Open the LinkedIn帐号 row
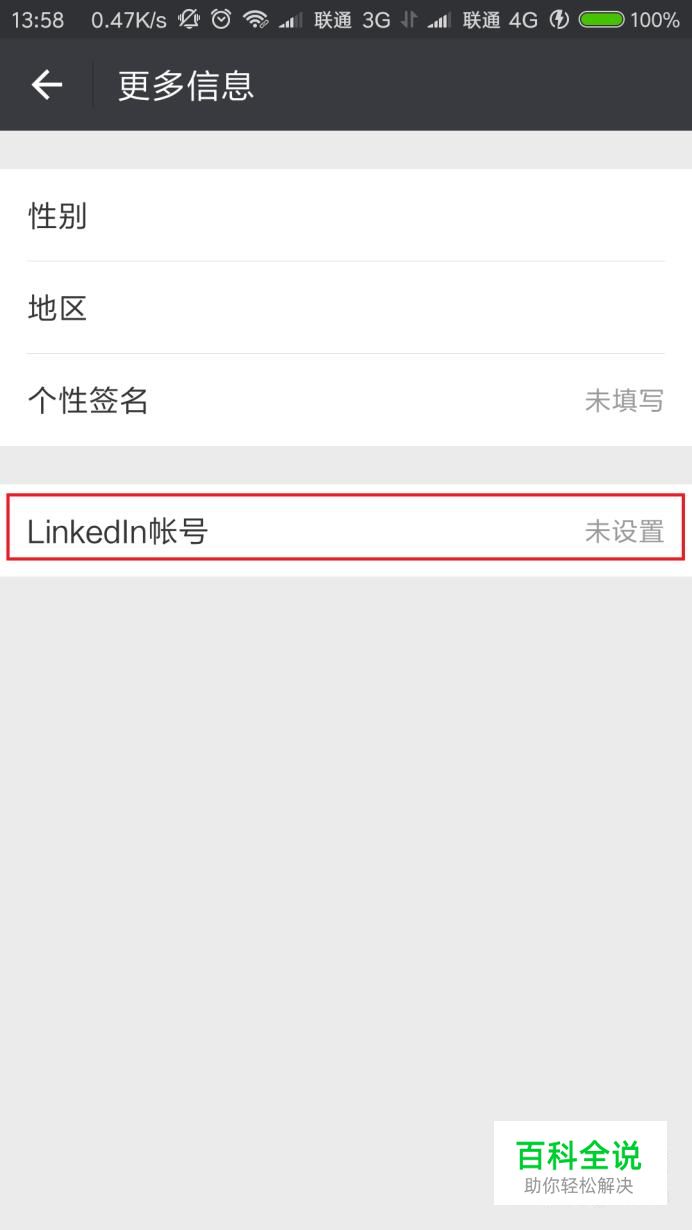This screenshot has width=692, height=1230. [x=345, y=531]
